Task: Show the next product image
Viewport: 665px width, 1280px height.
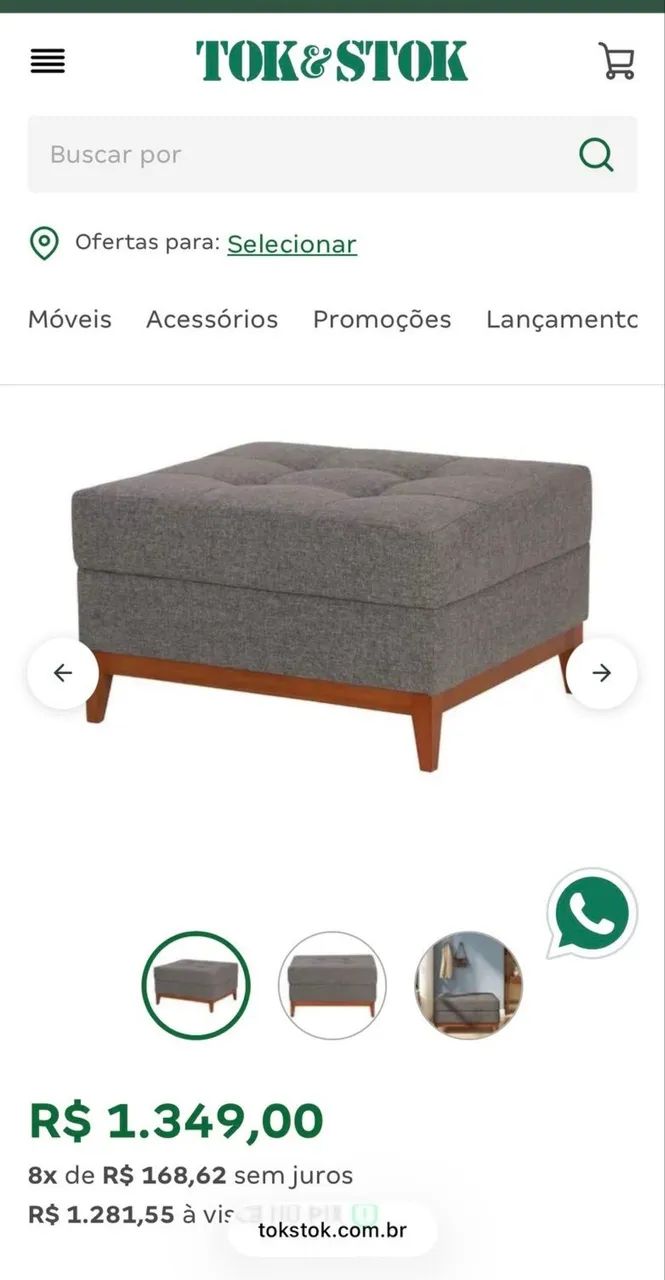Action: 601,673
